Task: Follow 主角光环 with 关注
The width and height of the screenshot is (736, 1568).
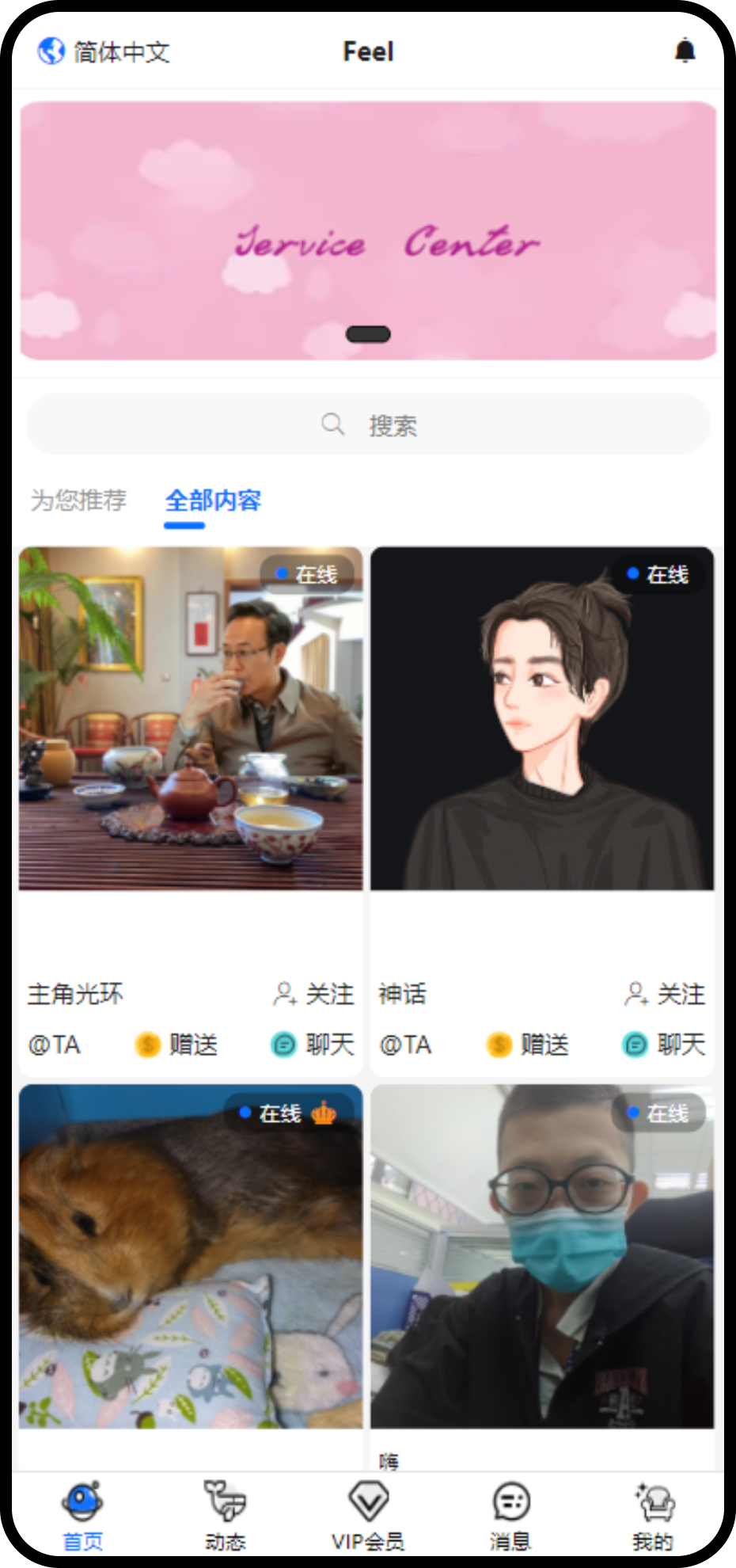Action: click(314, 994)
